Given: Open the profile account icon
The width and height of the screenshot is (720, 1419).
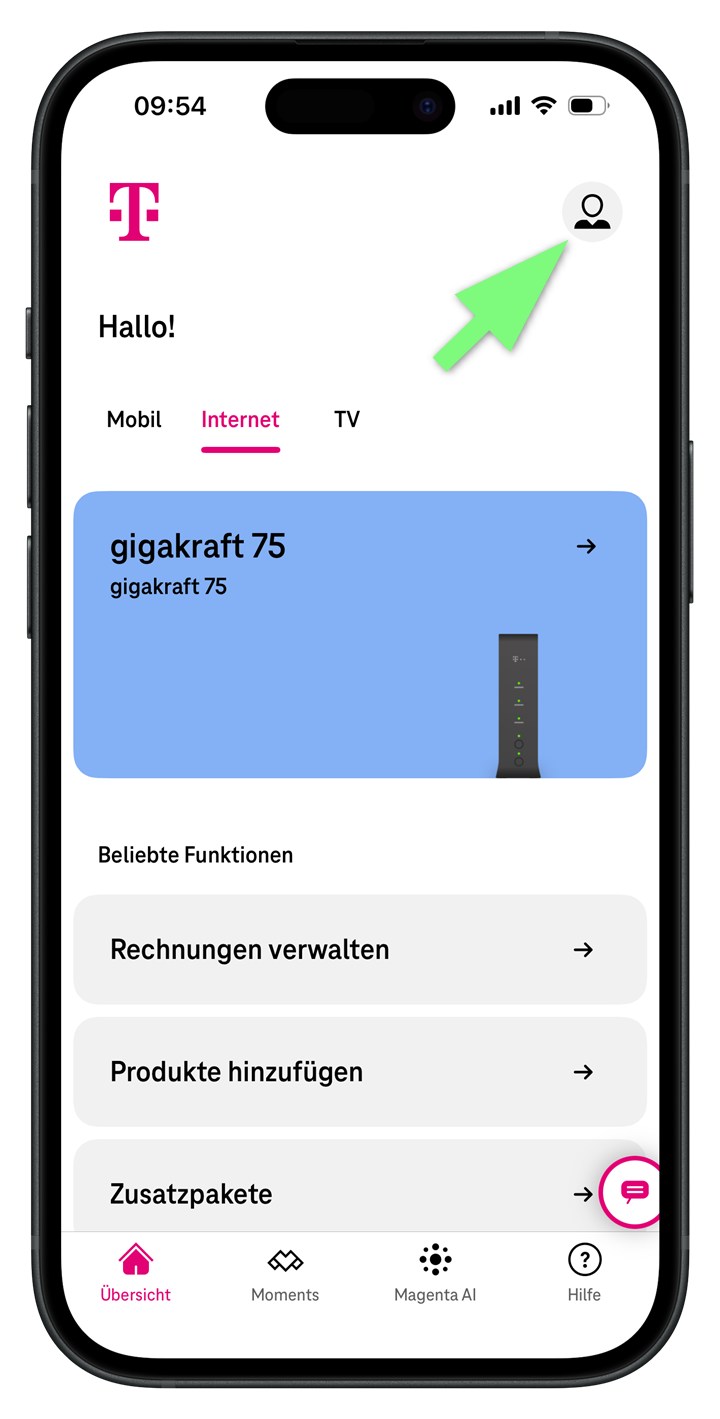Looking at the screenshot, I should pos(593,212).
